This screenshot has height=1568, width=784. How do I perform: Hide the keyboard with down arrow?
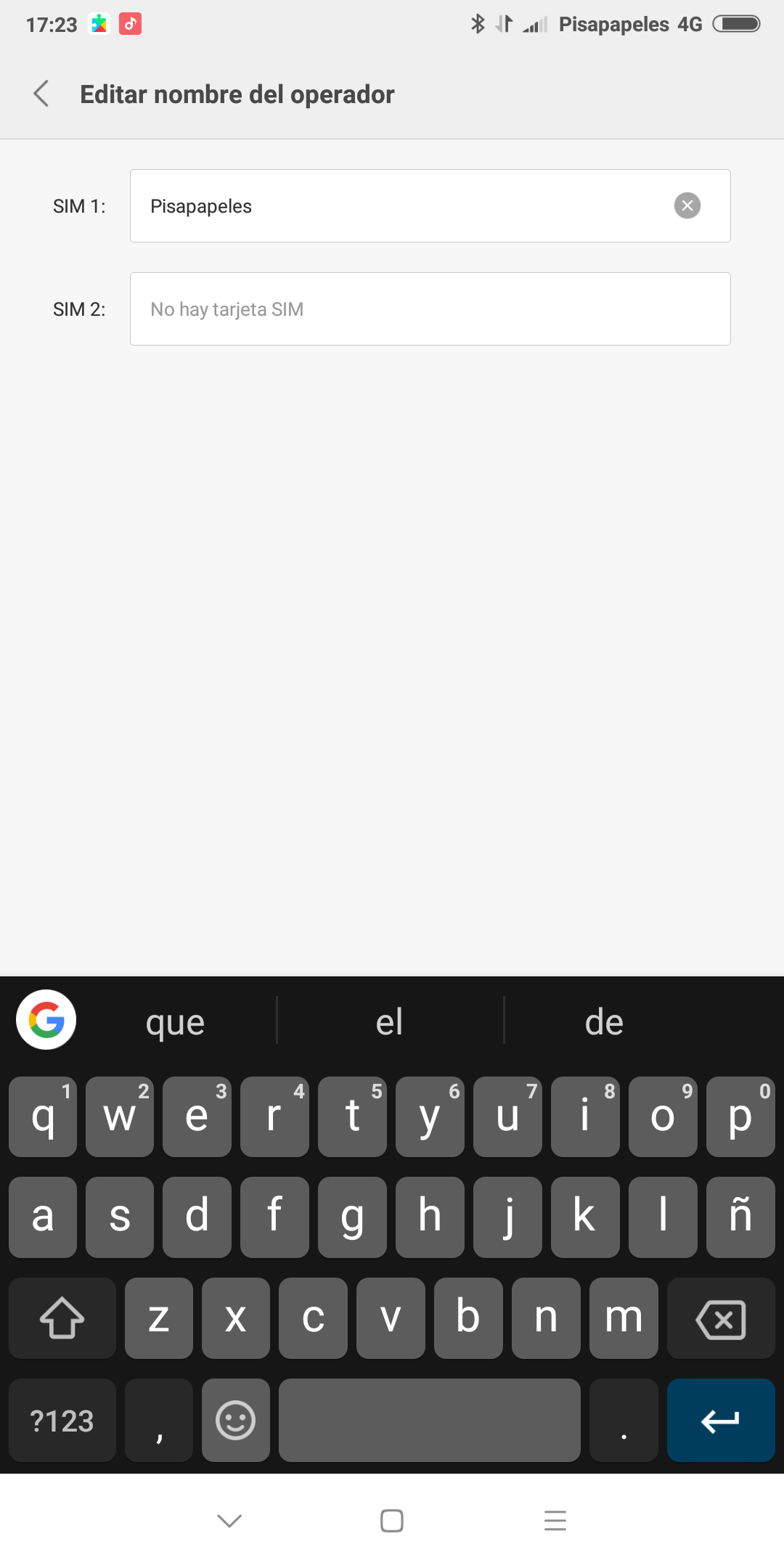(x=229, y=1520)
